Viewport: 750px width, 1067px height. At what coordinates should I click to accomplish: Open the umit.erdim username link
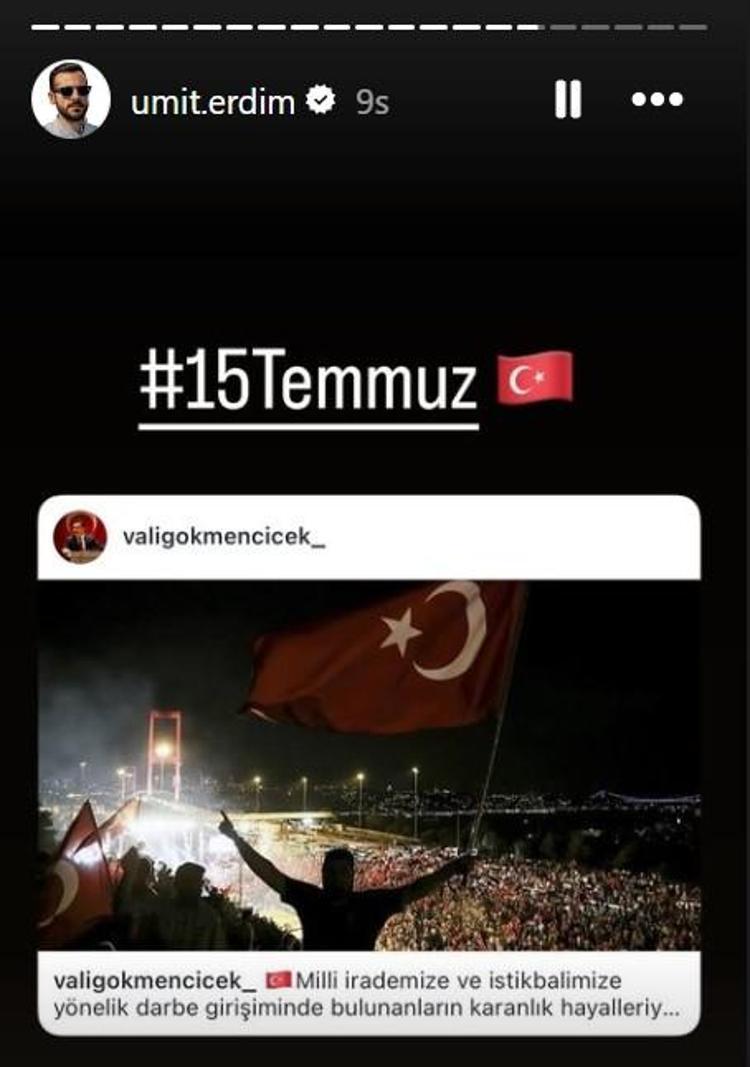tap(212, 102)
